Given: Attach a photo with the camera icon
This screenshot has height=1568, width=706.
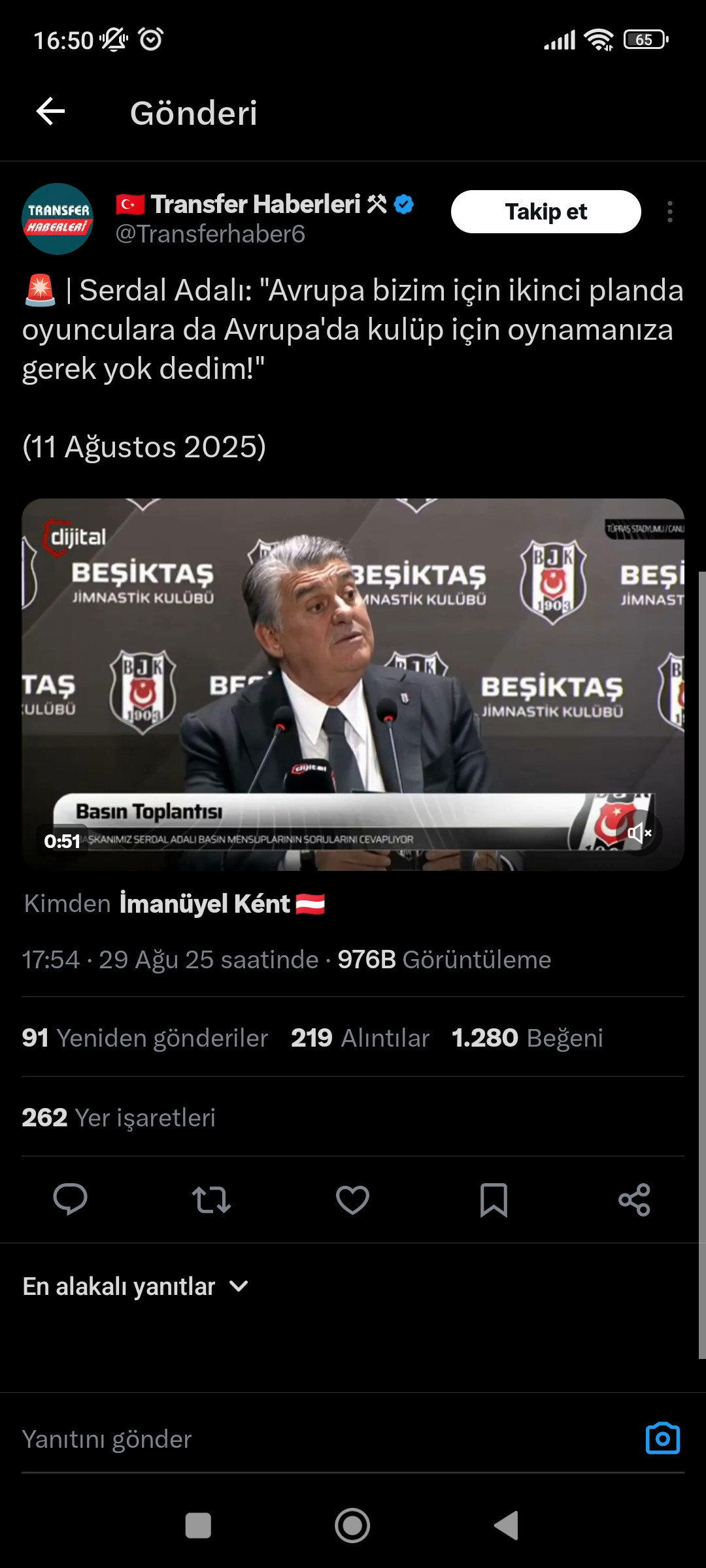Looking at the screenshot, I should pos(662,1439).
